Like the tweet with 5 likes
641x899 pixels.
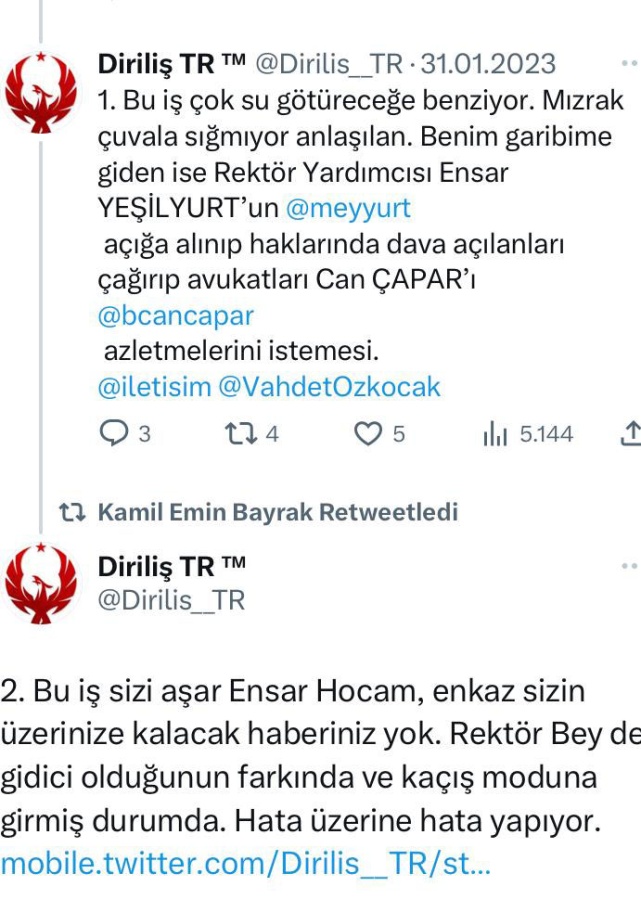370,434
